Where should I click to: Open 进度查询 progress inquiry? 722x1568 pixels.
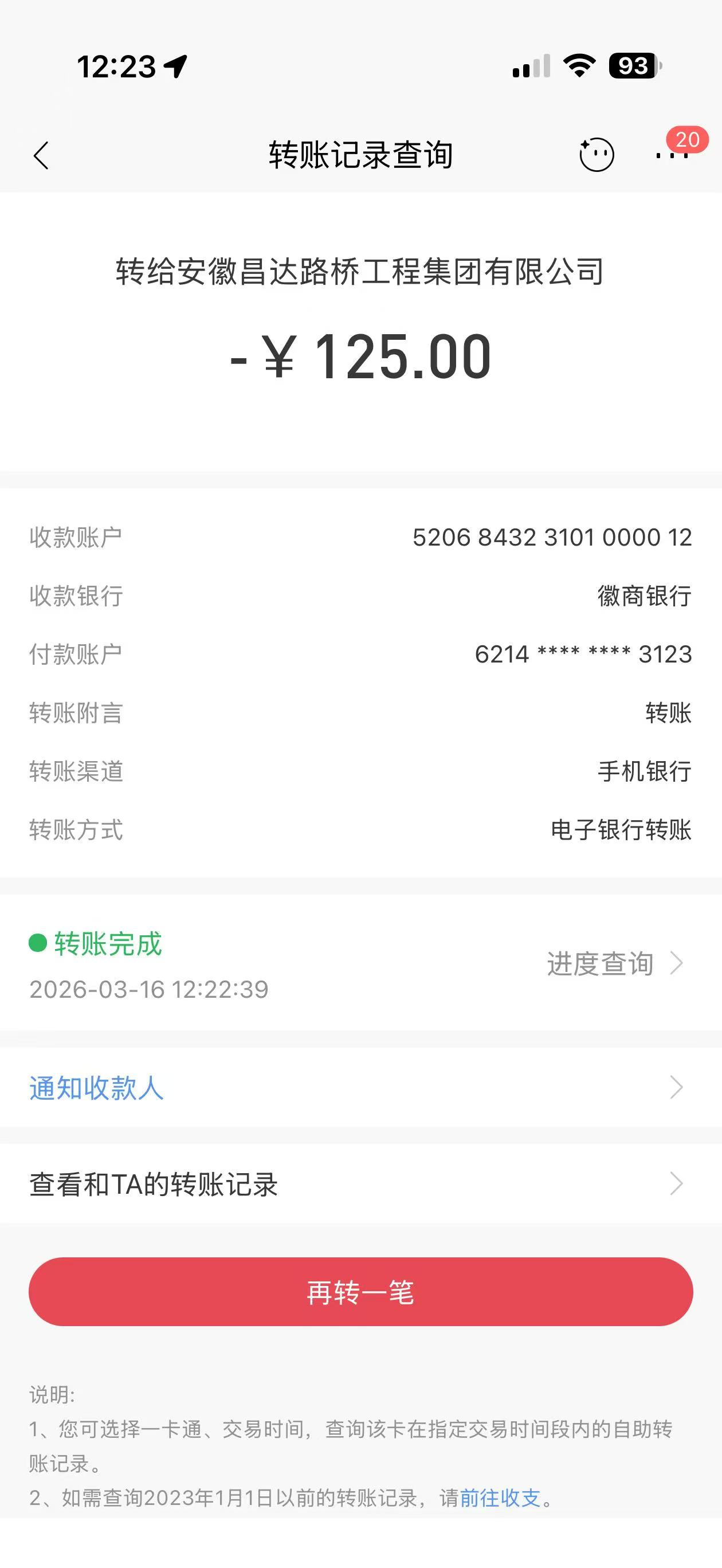(614, 963)
